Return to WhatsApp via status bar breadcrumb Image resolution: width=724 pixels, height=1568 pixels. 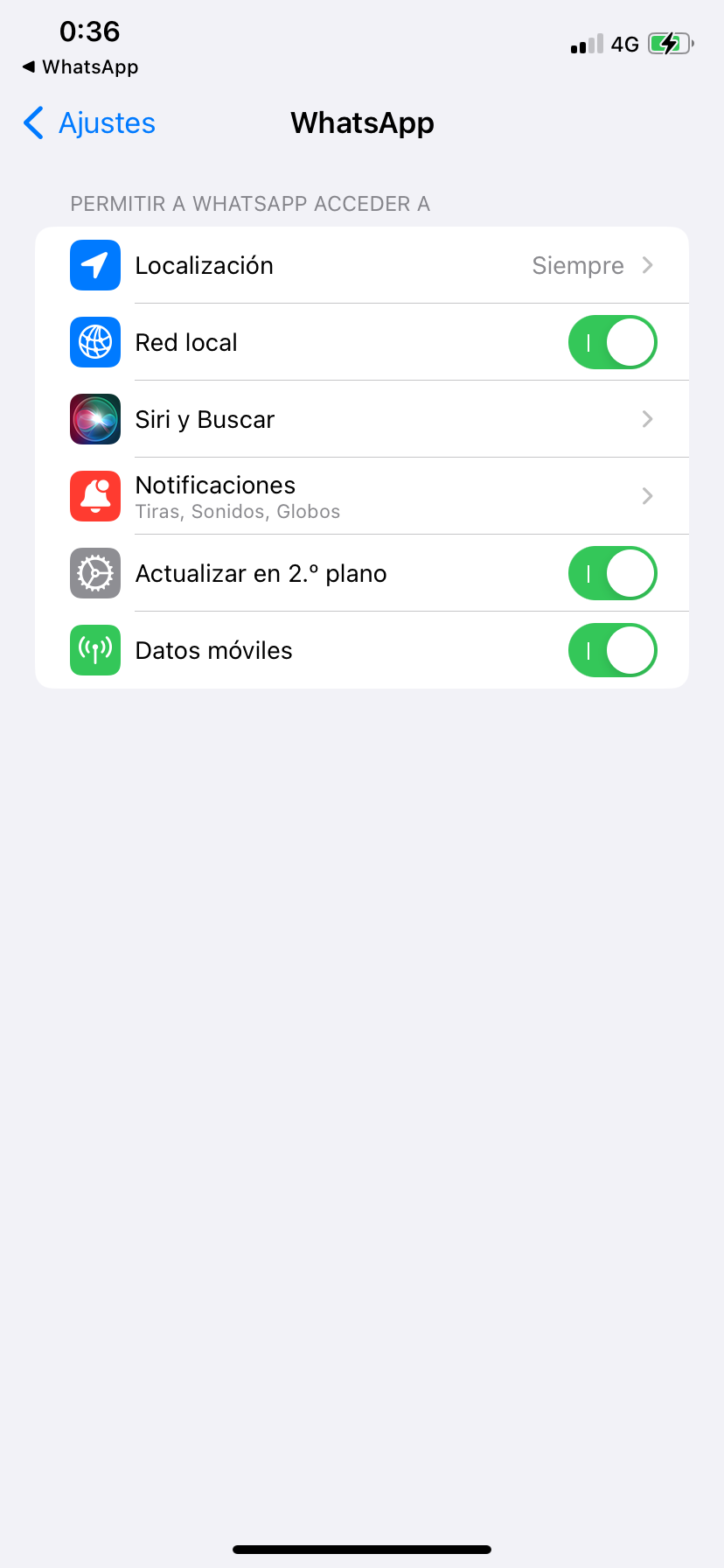pyautogui.click(x=80, y=67)
